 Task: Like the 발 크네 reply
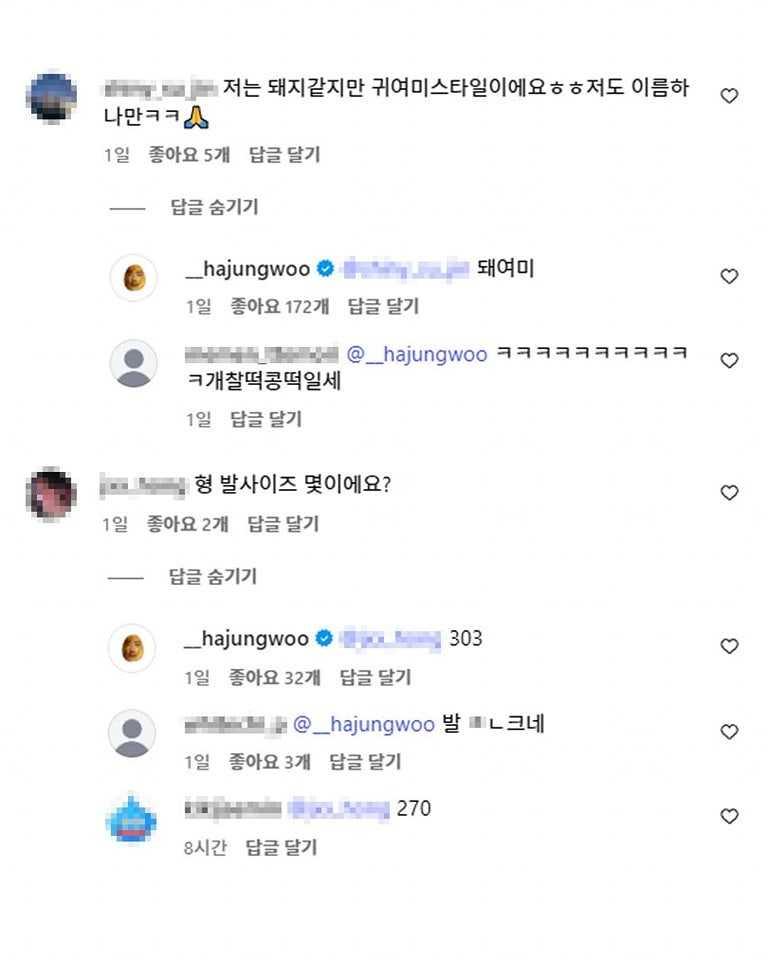[x=729, y=732]
